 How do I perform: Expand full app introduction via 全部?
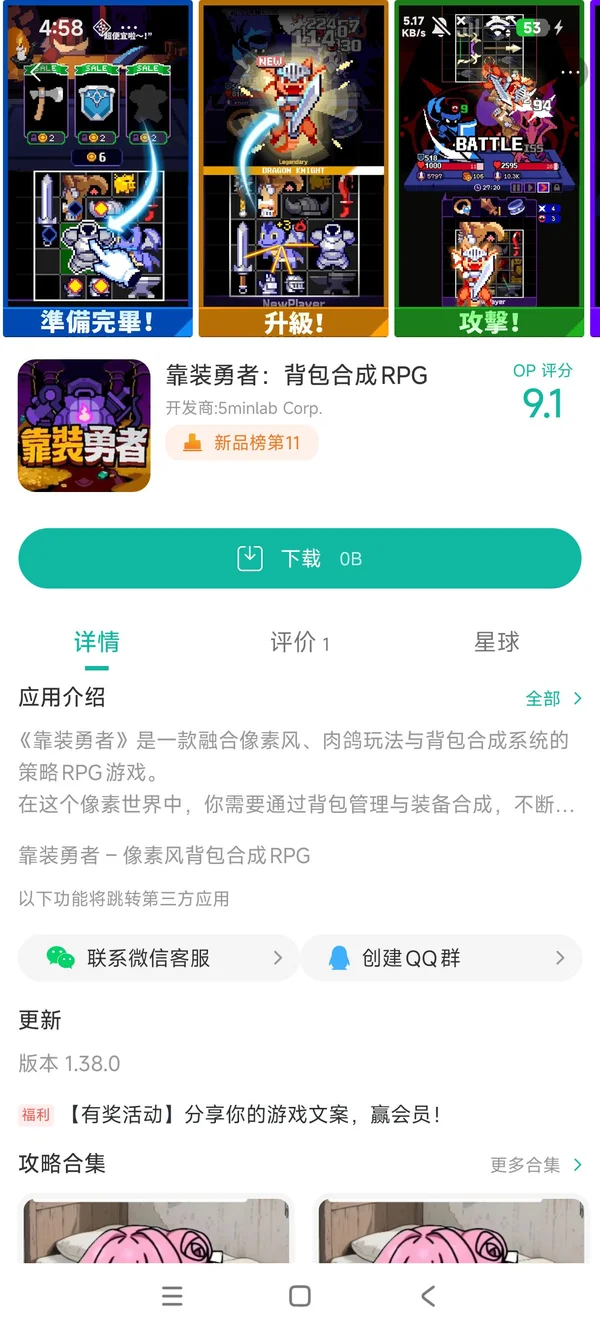553,698
